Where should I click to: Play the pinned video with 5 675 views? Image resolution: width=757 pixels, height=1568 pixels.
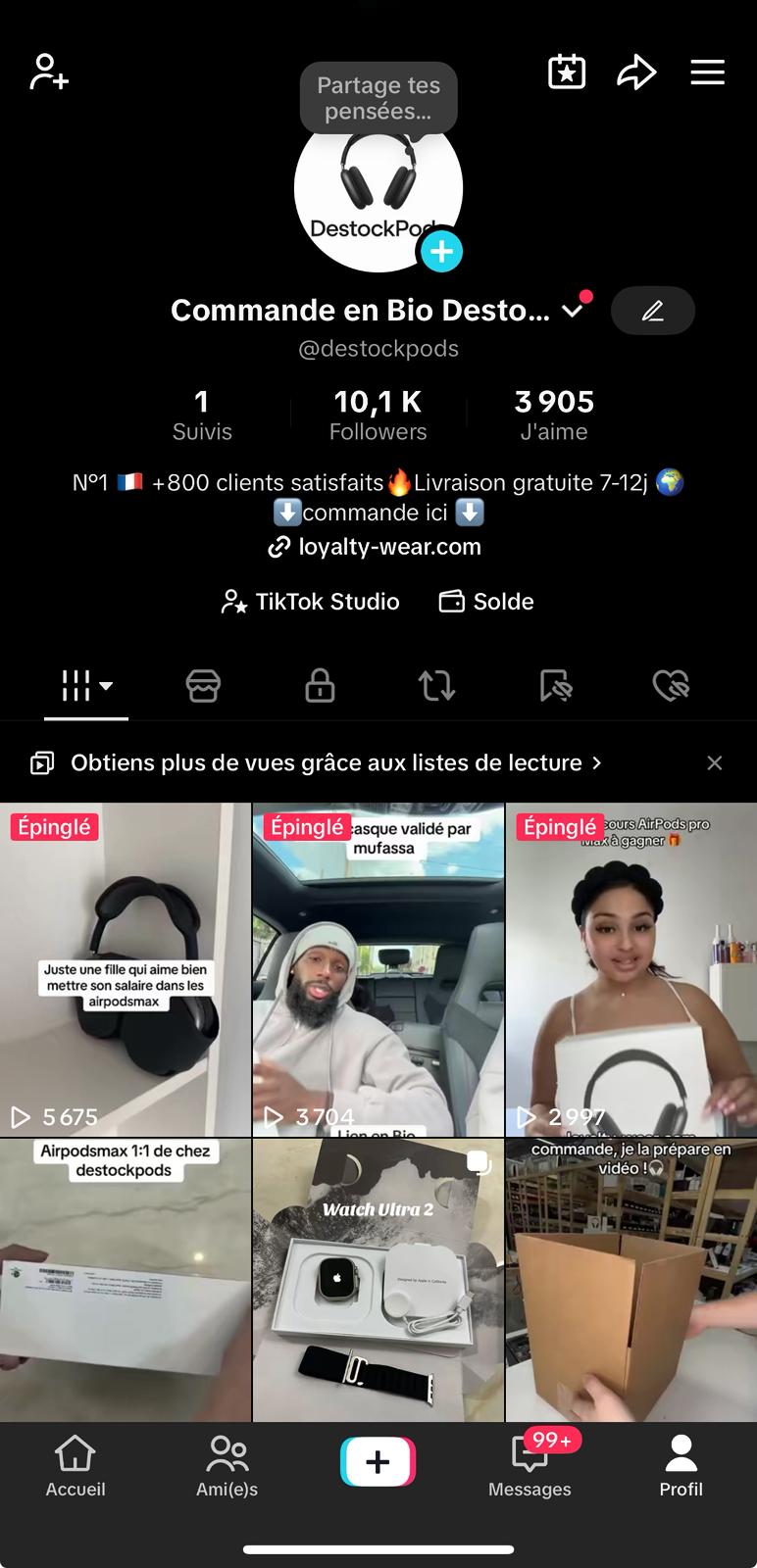(x=126, y=970)
